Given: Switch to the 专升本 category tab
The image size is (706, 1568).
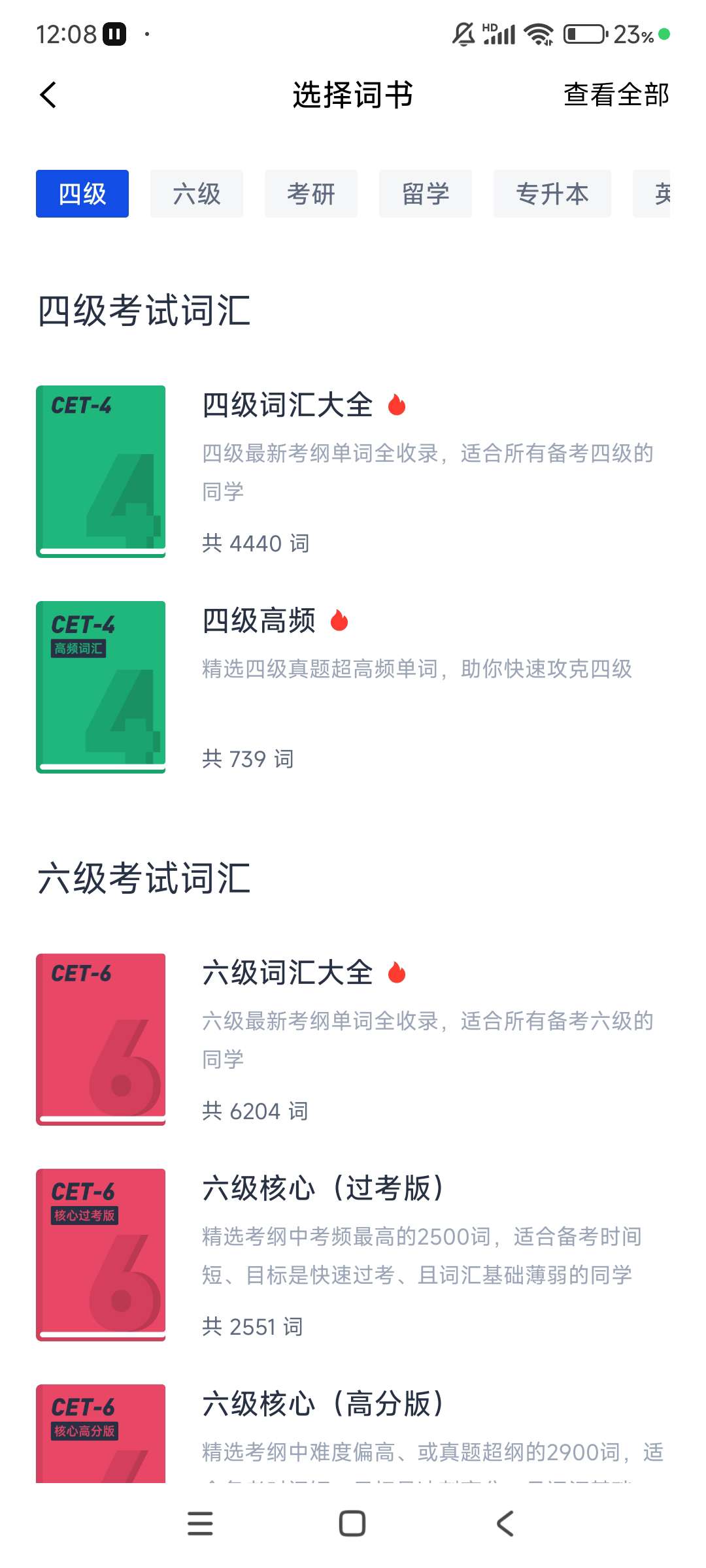Looking at the screenshot, I should 552,194.
